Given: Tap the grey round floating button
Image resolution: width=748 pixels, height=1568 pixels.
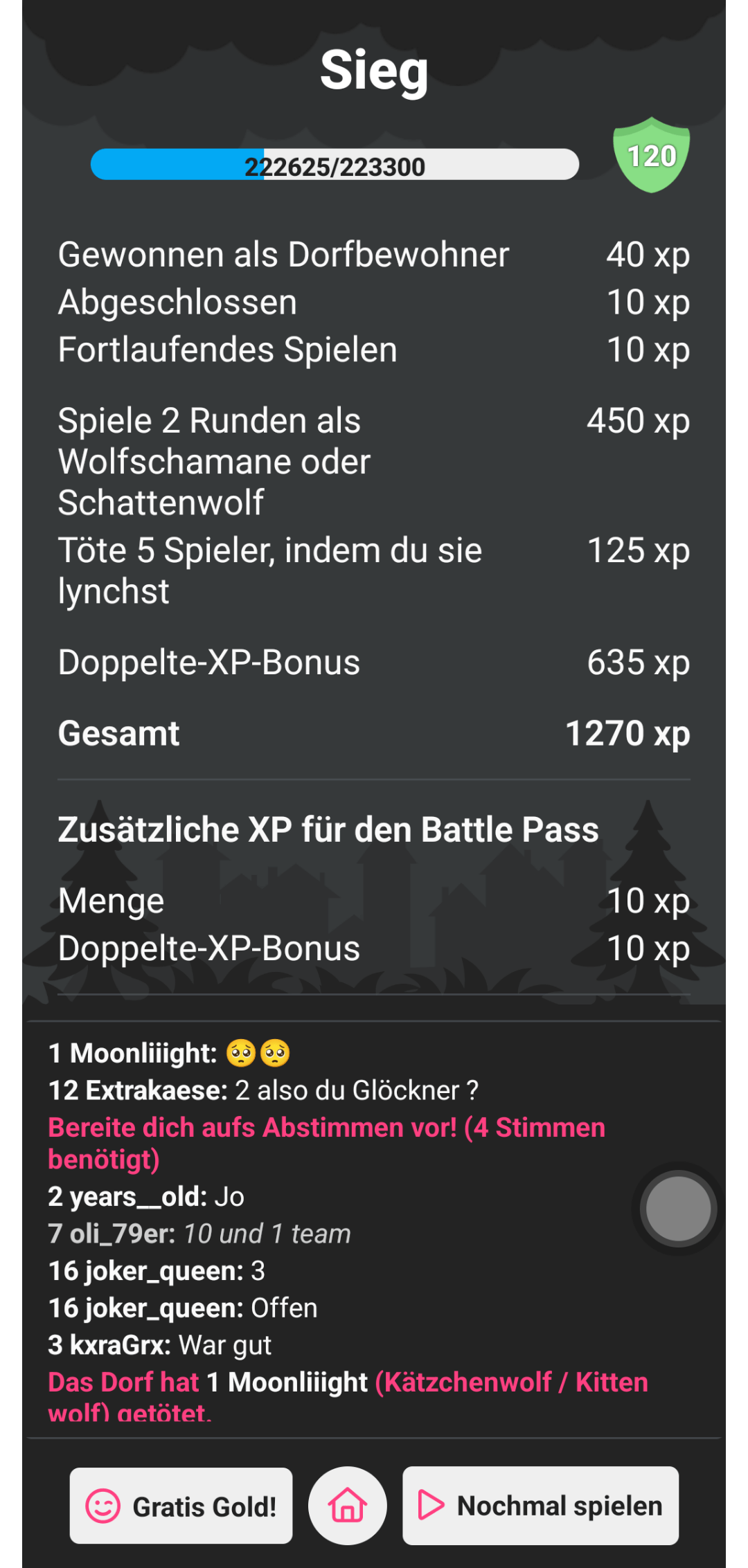Looking at the screenshot, I should pyautogui.click(x=678, y=1209).
